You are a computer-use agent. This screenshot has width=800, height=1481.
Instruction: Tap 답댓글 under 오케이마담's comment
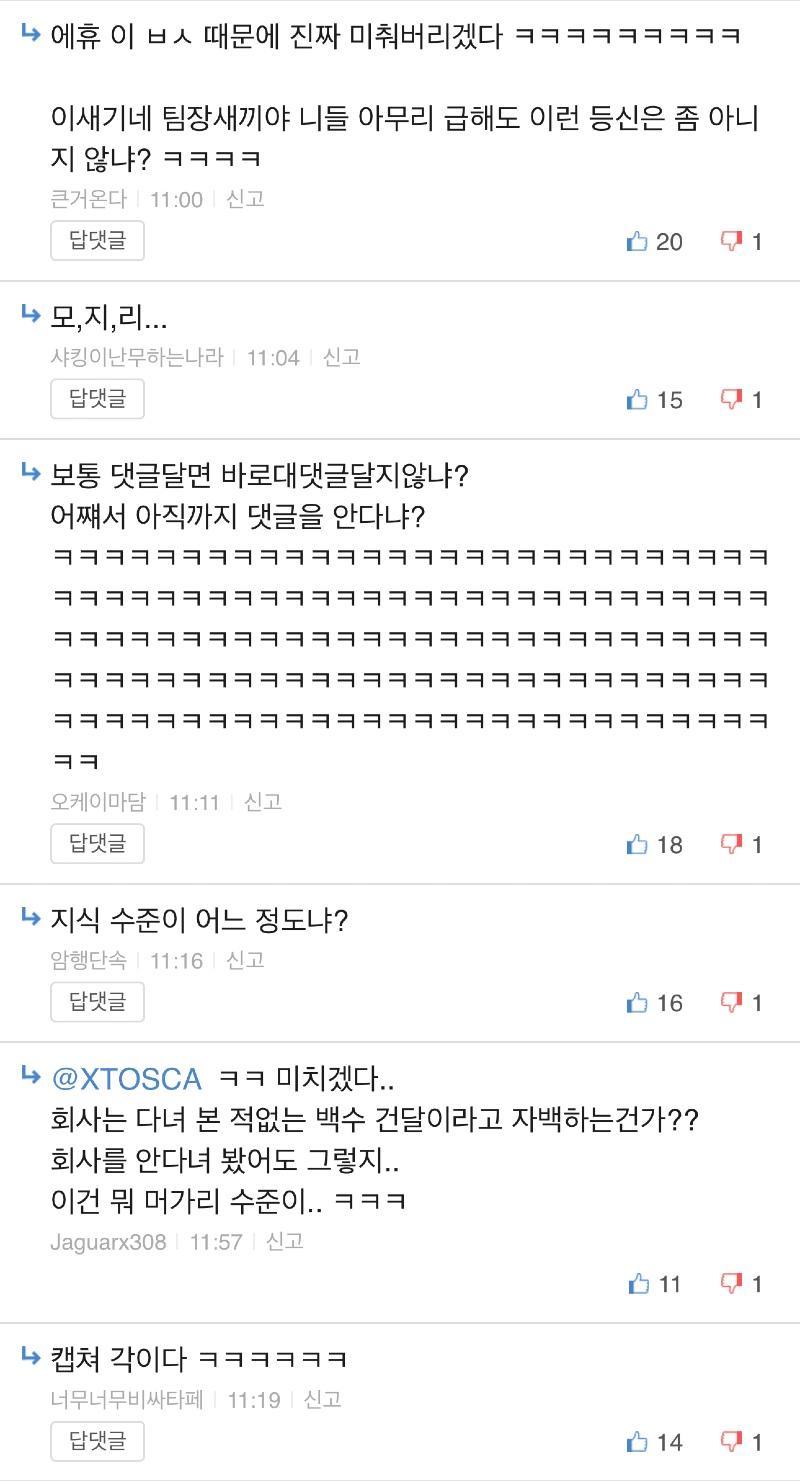tap(97, 844)
